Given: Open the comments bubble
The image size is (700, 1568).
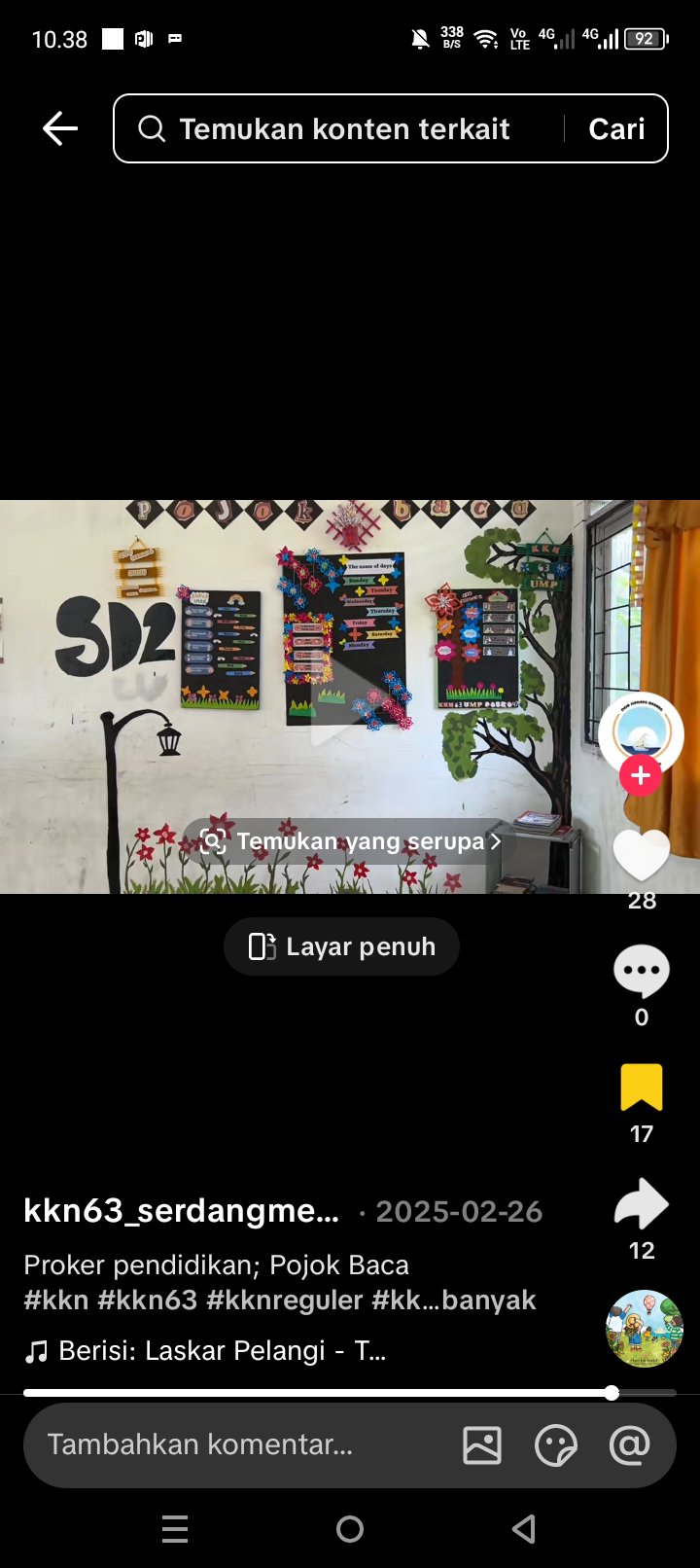Looking at the screenshot, I should [641, 971].
